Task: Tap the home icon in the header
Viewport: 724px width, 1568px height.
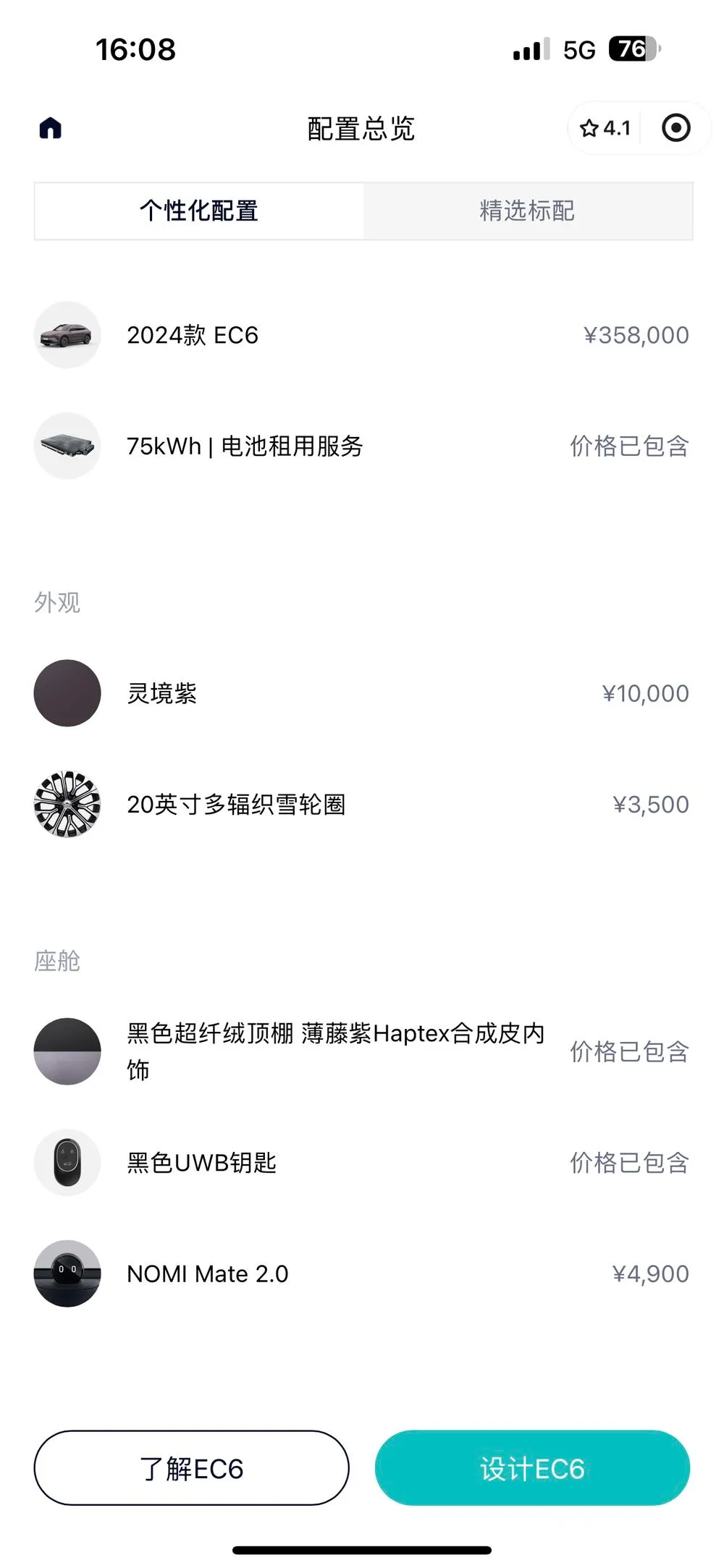Action: [x=50, y=128]
